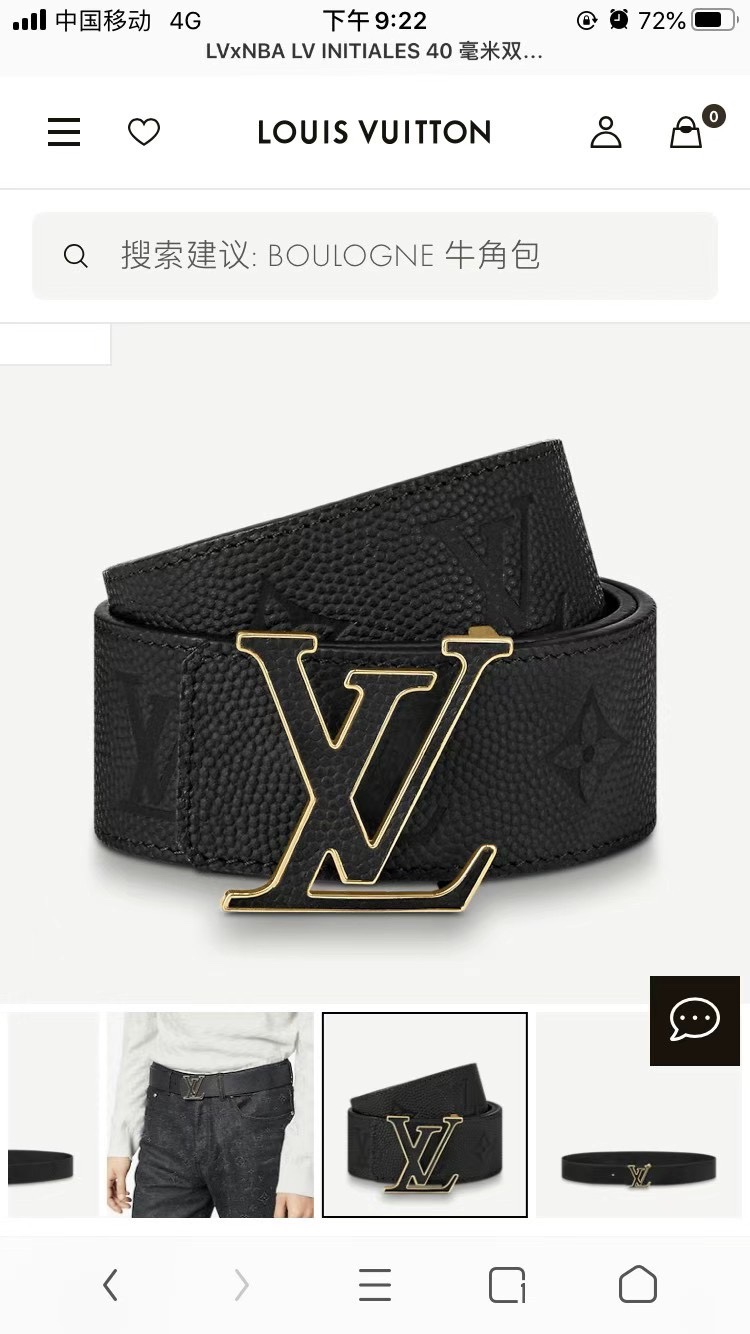This screenshot has height=1334, width=750.
Task: Open the hamburger menu
Action: tap(64, 132)
